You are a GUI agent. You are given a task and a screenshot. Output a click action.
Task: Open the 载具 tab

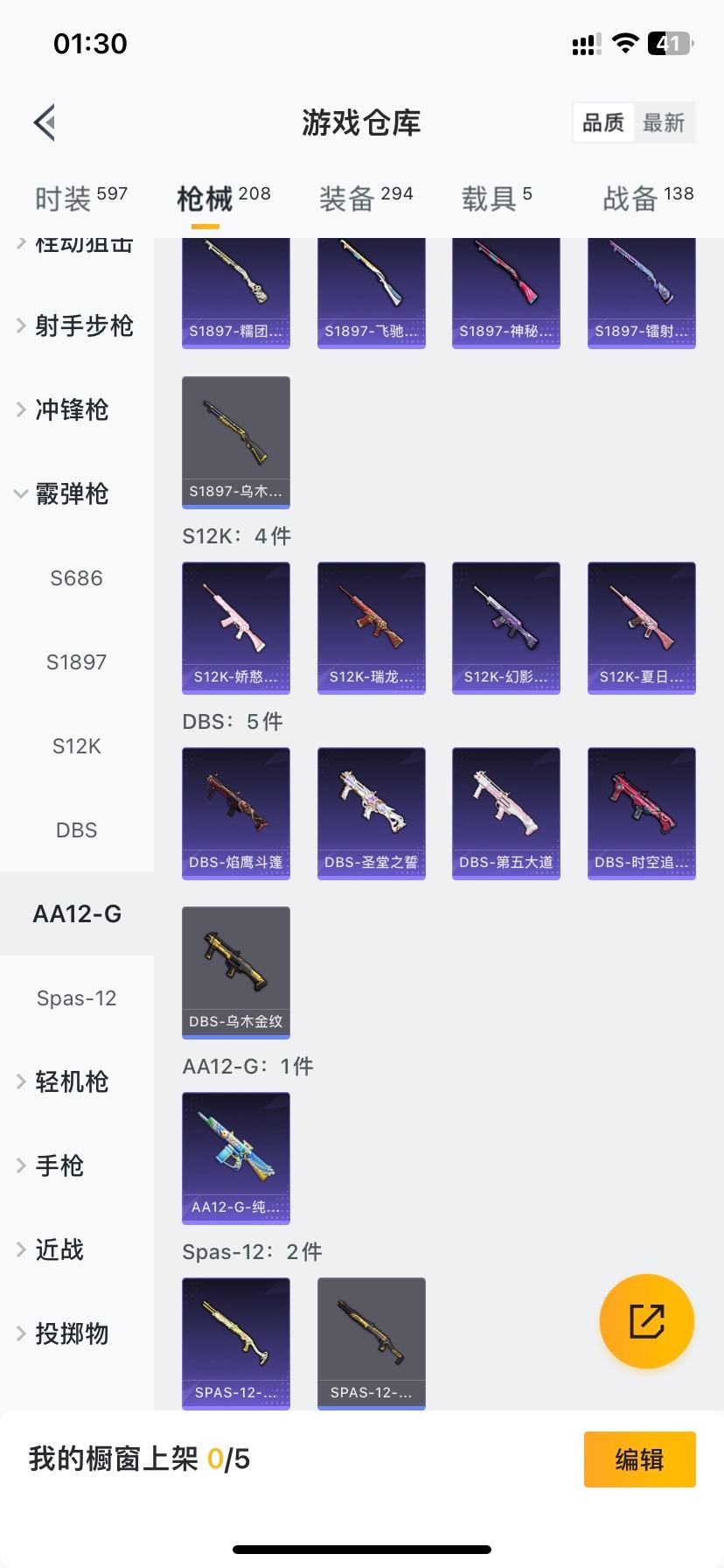coord(496,199)
